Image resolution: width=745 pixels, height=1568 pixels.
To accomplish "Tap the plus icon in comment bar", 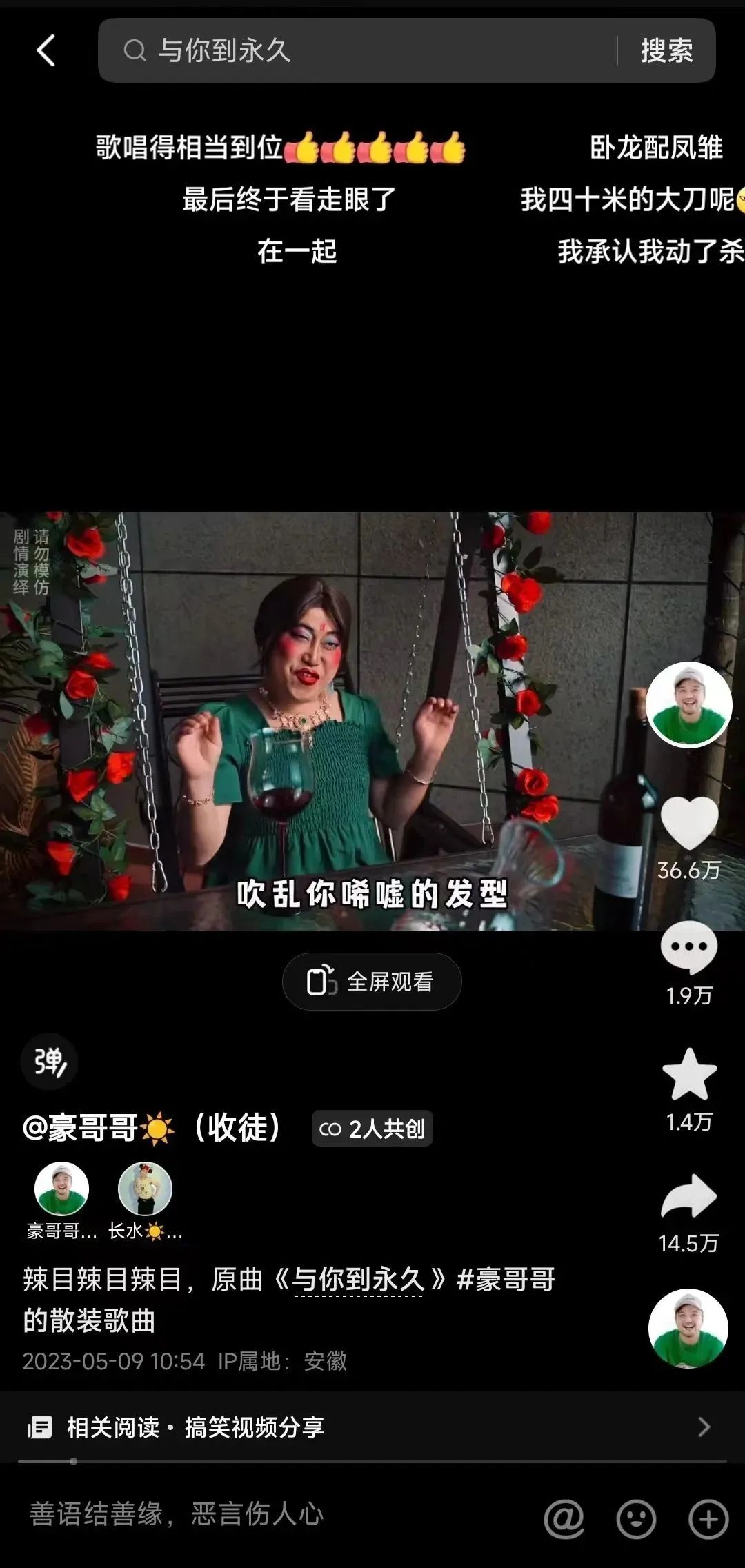I will tap(708, 1518).
